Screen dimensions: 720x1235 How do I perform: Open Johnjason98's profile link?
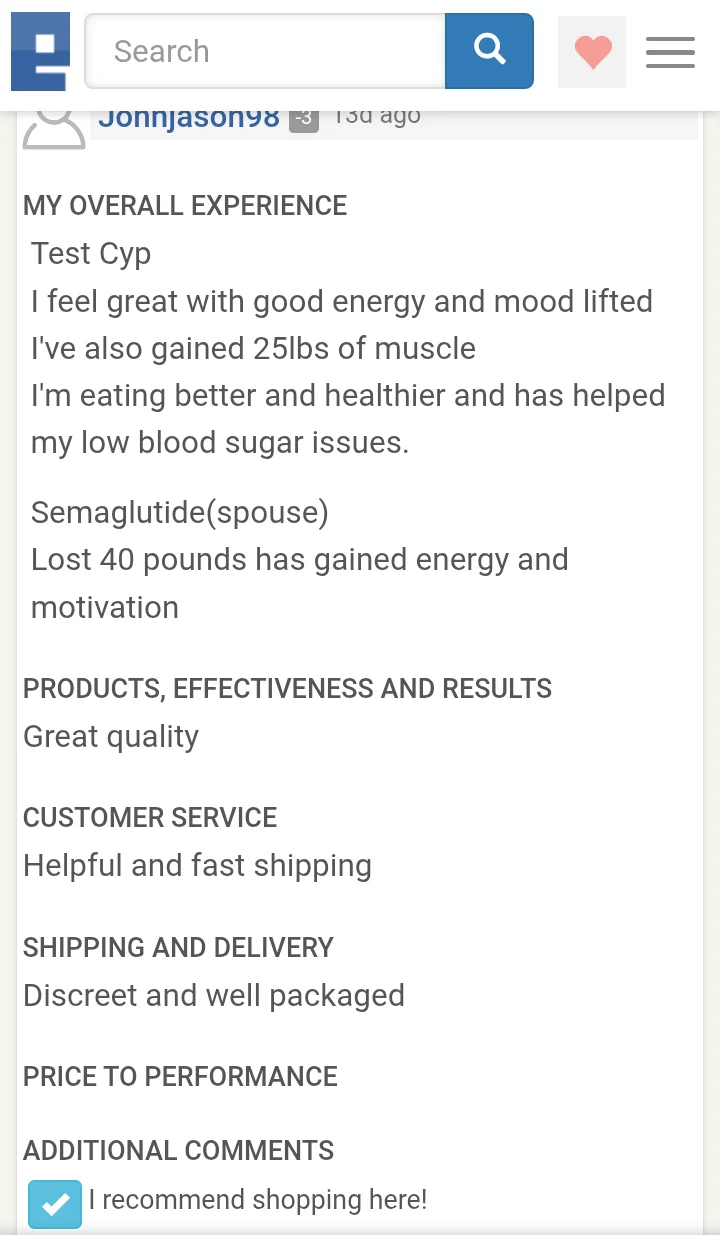tap(189, 118)
